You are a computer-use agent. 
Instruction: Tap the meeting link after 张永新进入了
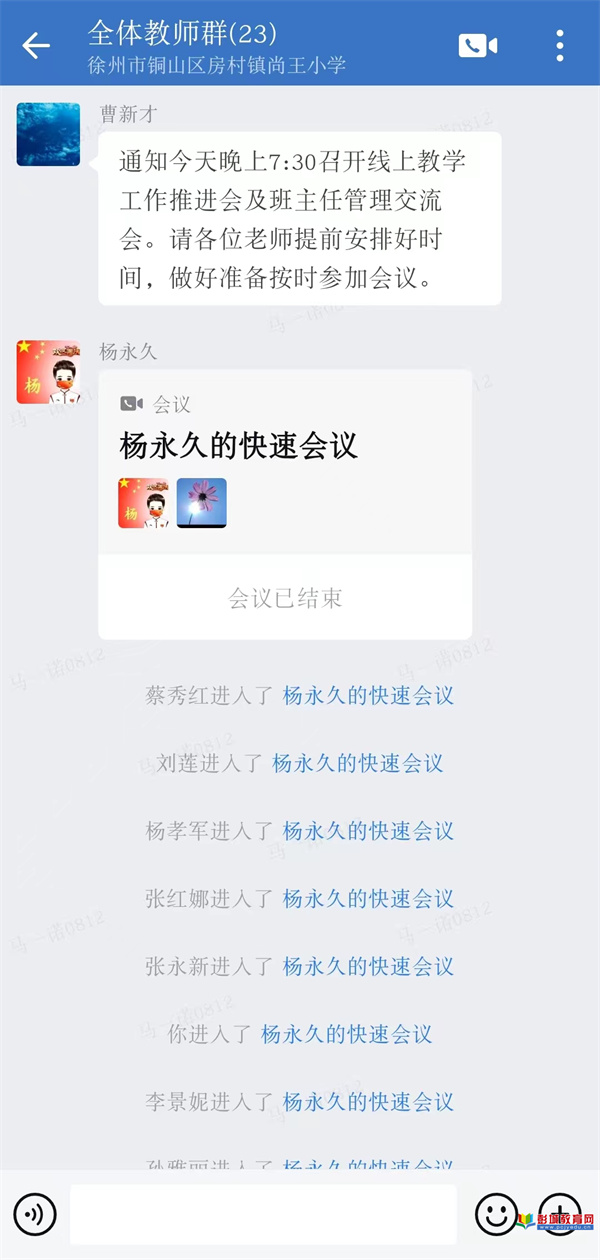point(368,967)
